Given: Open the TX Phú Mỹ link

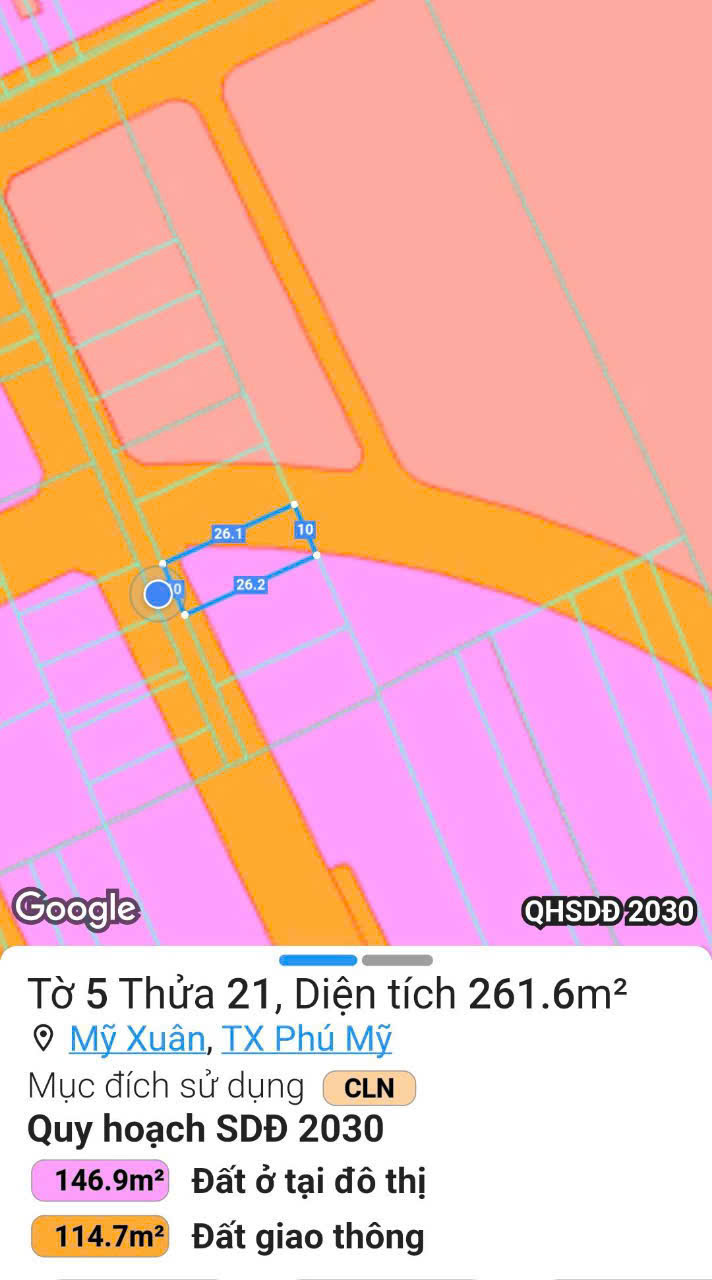Looking at the screenshot, I should pyautogui.click(x=307, y=1040).
